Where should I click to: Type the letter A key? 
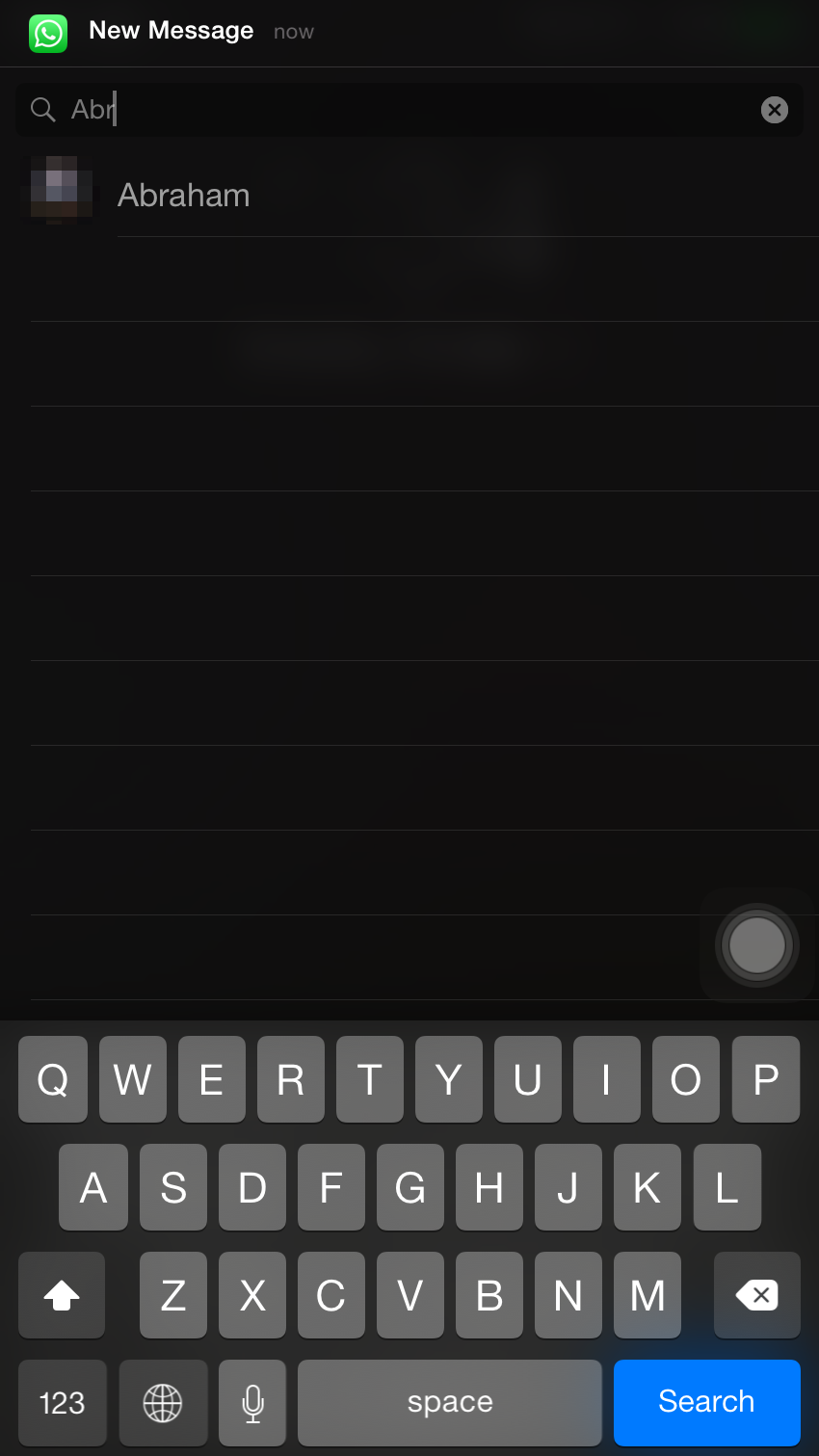(x=93, y=1187)
